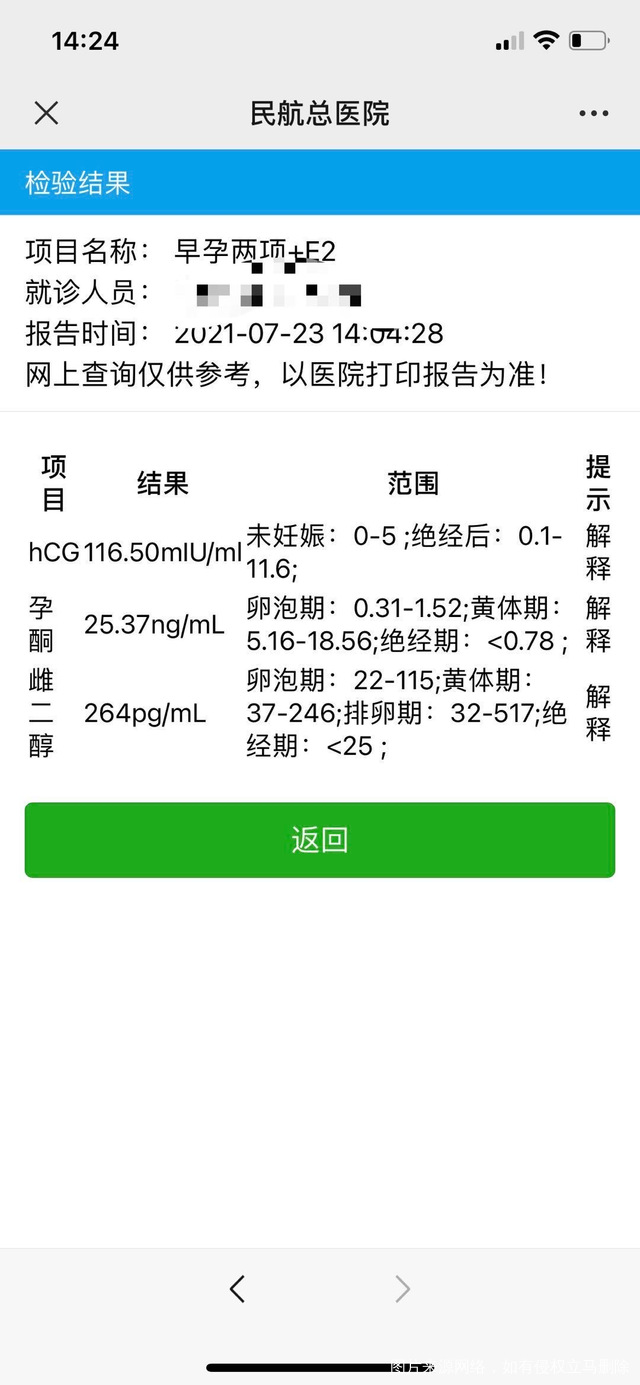Tap the green 返回 button
640x1385 pixels.
319,840
